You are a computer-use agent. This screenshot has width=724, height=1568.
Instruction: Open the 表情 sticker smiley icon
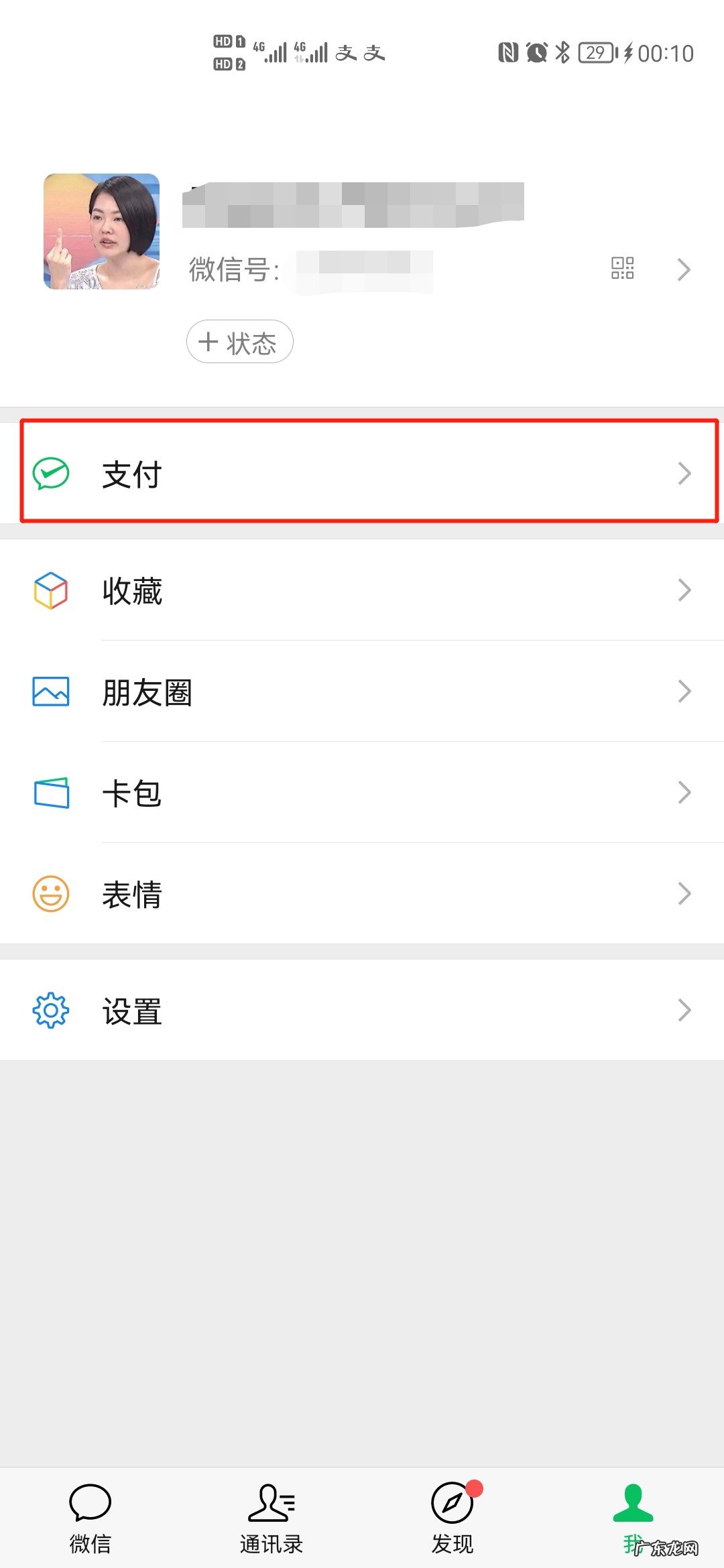pyautogui.click(x=50, y=893)
